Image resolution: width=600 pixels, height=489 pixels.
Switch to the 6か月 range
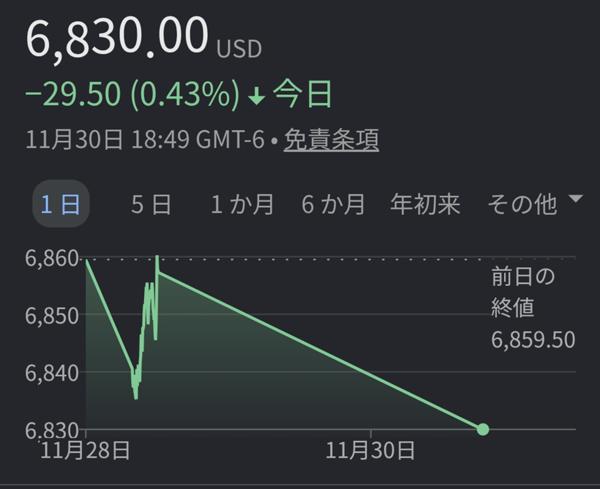[x=334, y=205]
